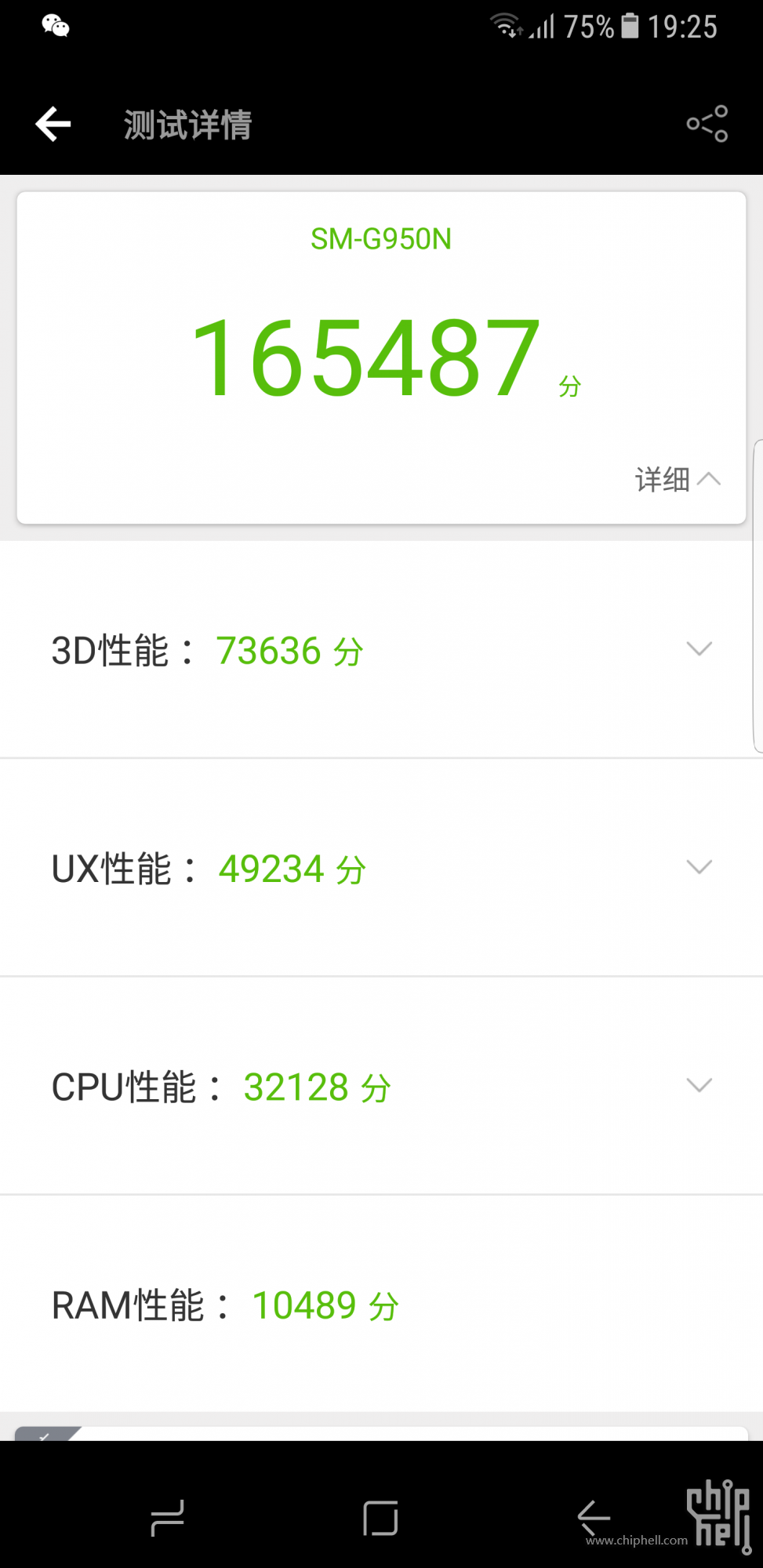This screenshot has width=763, height=1568.
Task: Tap the battery icon showing 75%
Action: [x=628, y=26]
